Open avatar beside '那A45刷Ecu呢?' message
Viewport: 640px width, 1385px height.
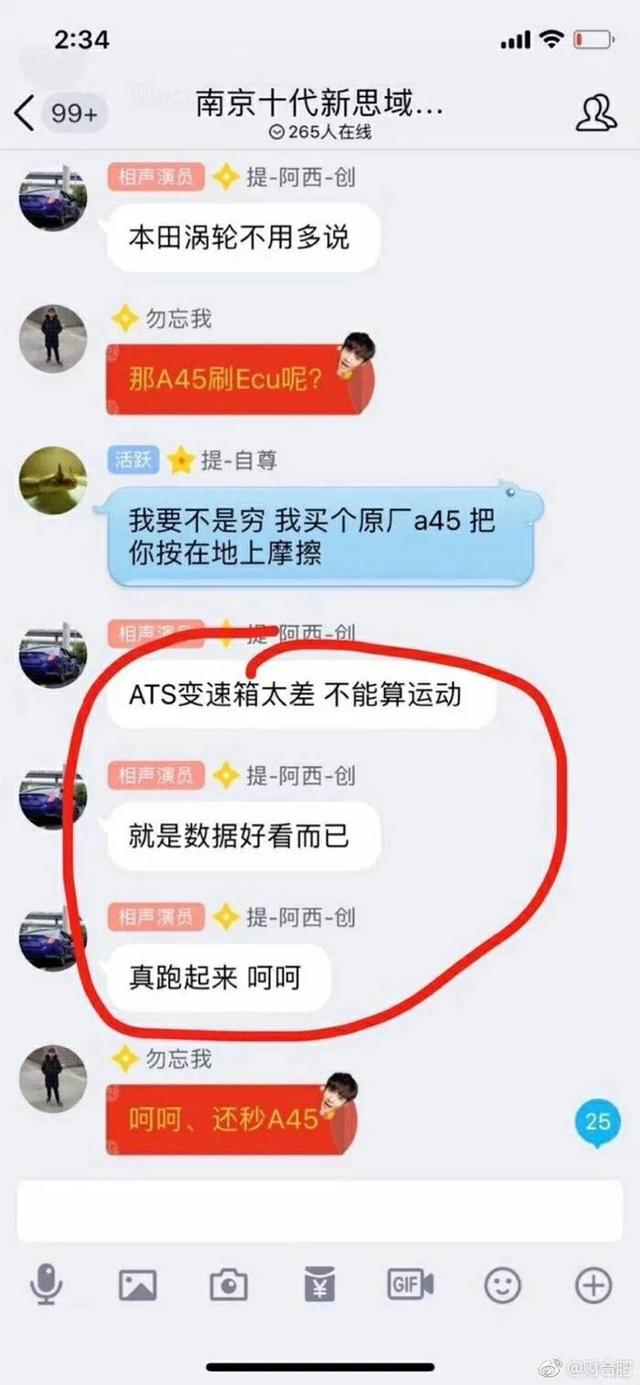click(x=52, y=338)
